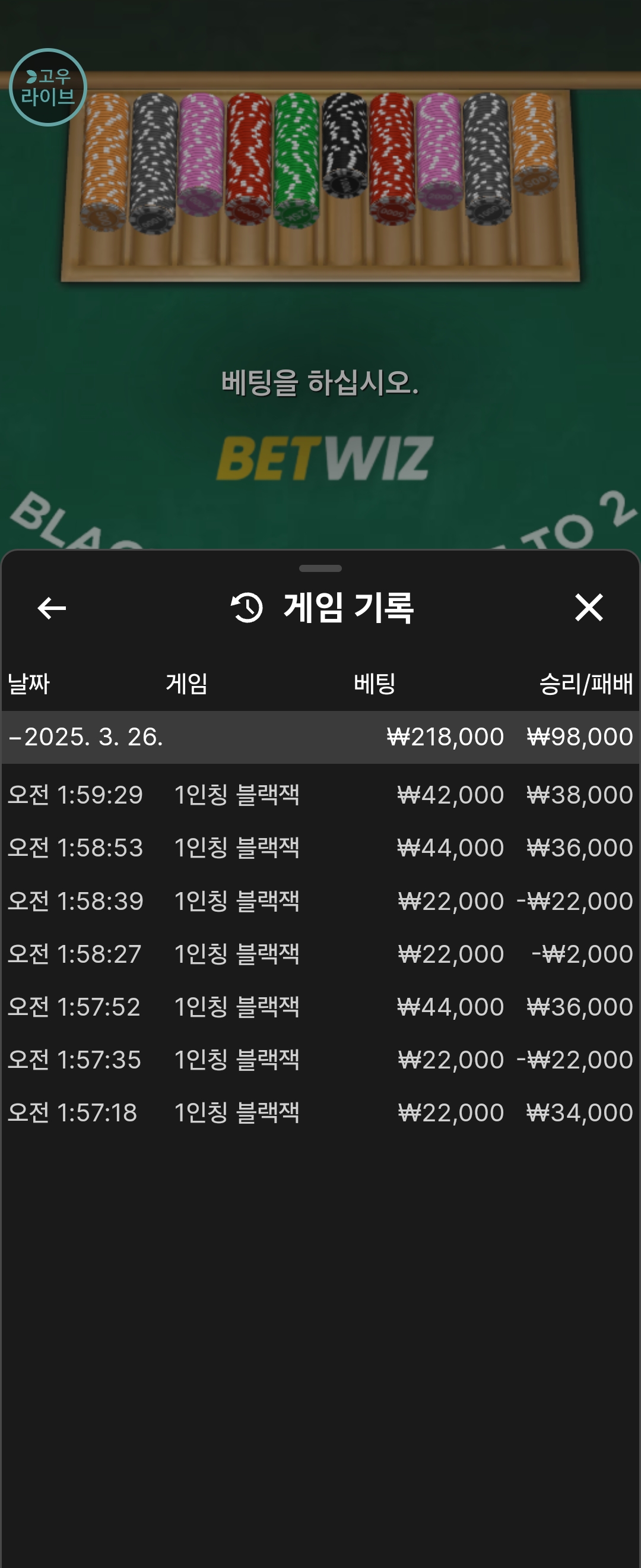Open the 오전 1:58:39 game record
Screen dimensions: 641x1568
point(320,901)
